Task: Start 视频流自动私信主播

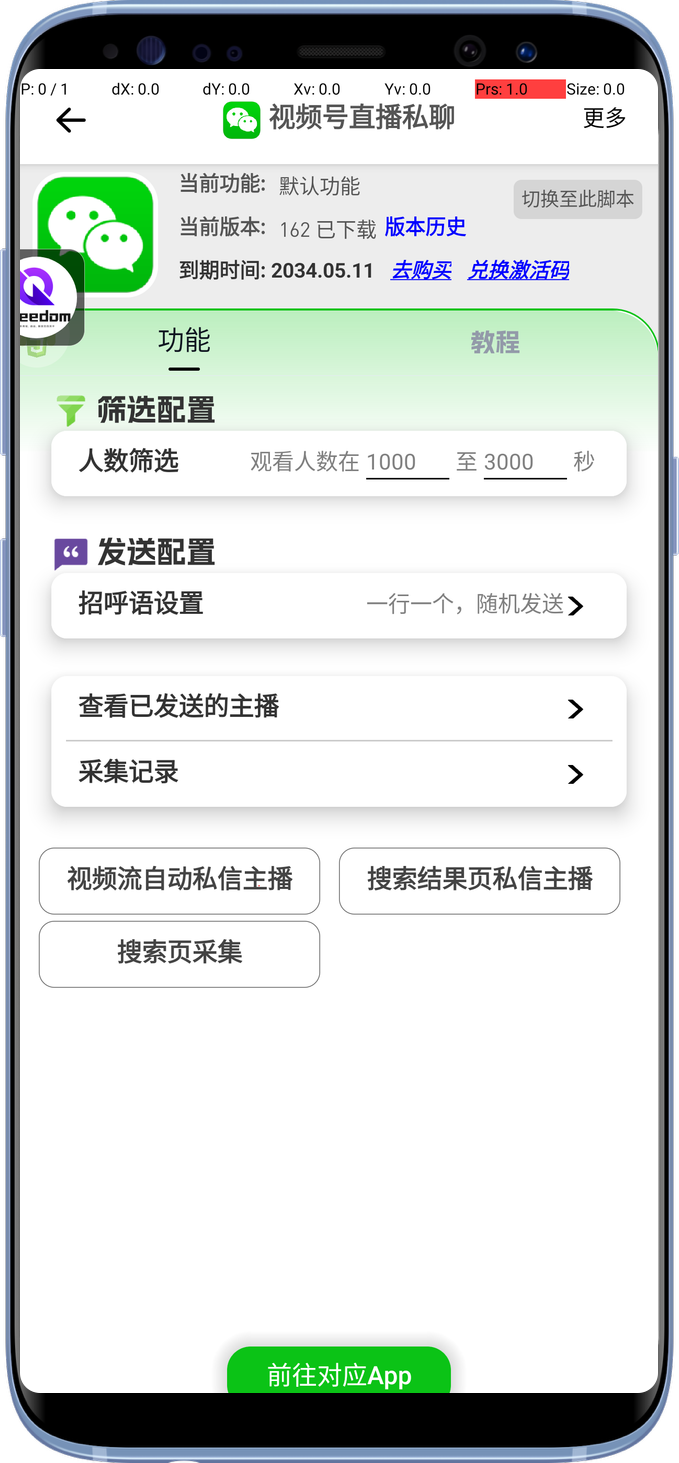Action: click(180, 880)
